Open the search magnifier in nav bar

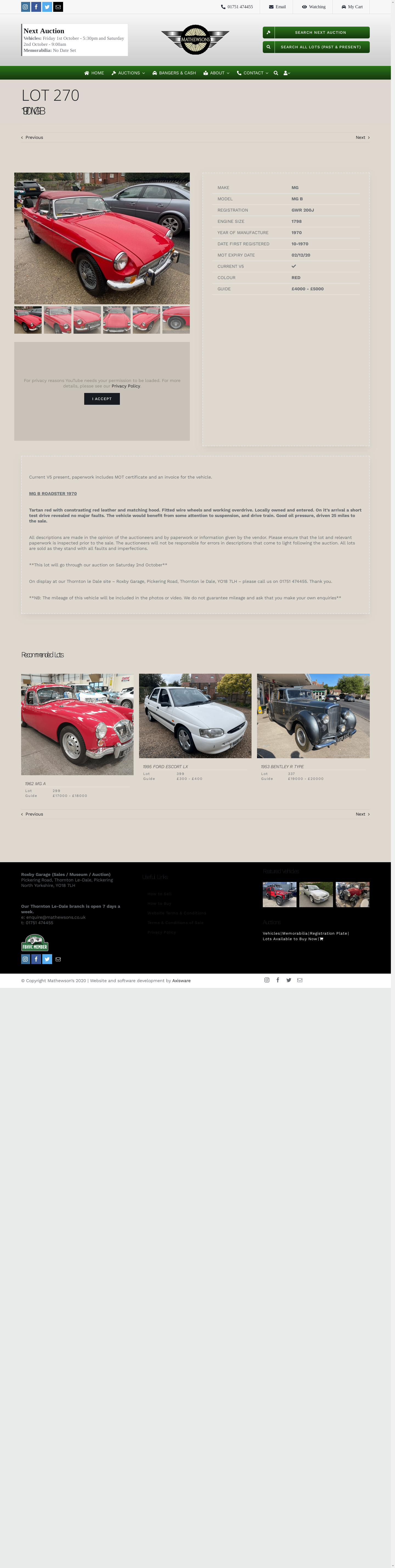point(276,73)
